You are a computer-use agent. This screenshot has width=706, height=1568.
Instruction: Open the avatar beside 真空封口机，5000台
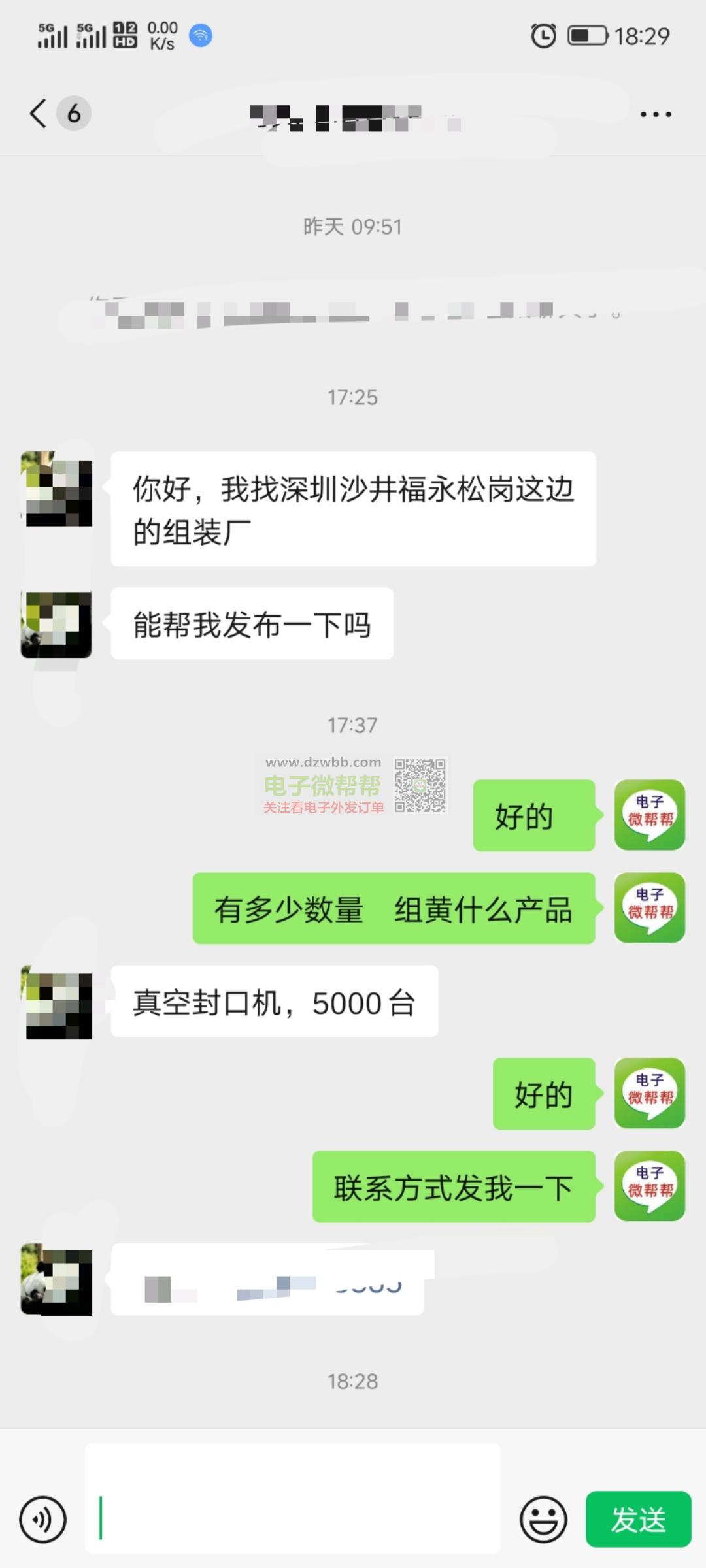pyautogui.click(x=56, y=1001)
